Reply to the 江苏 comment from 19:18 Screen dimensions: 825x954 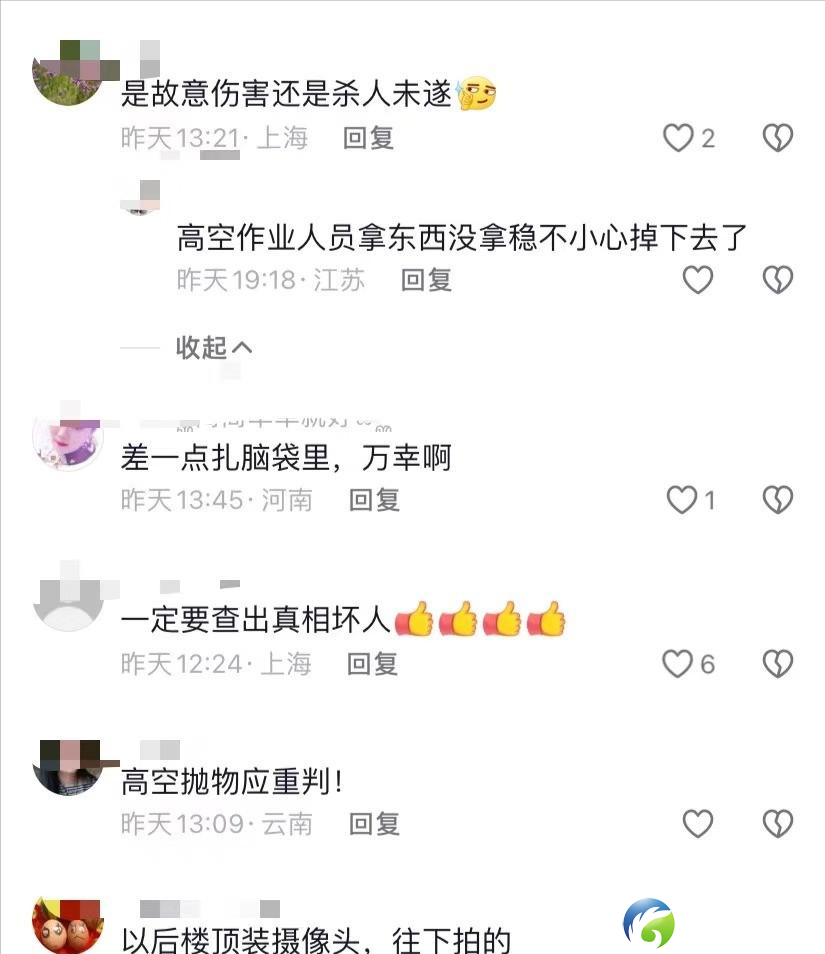[x=426, y=280]
